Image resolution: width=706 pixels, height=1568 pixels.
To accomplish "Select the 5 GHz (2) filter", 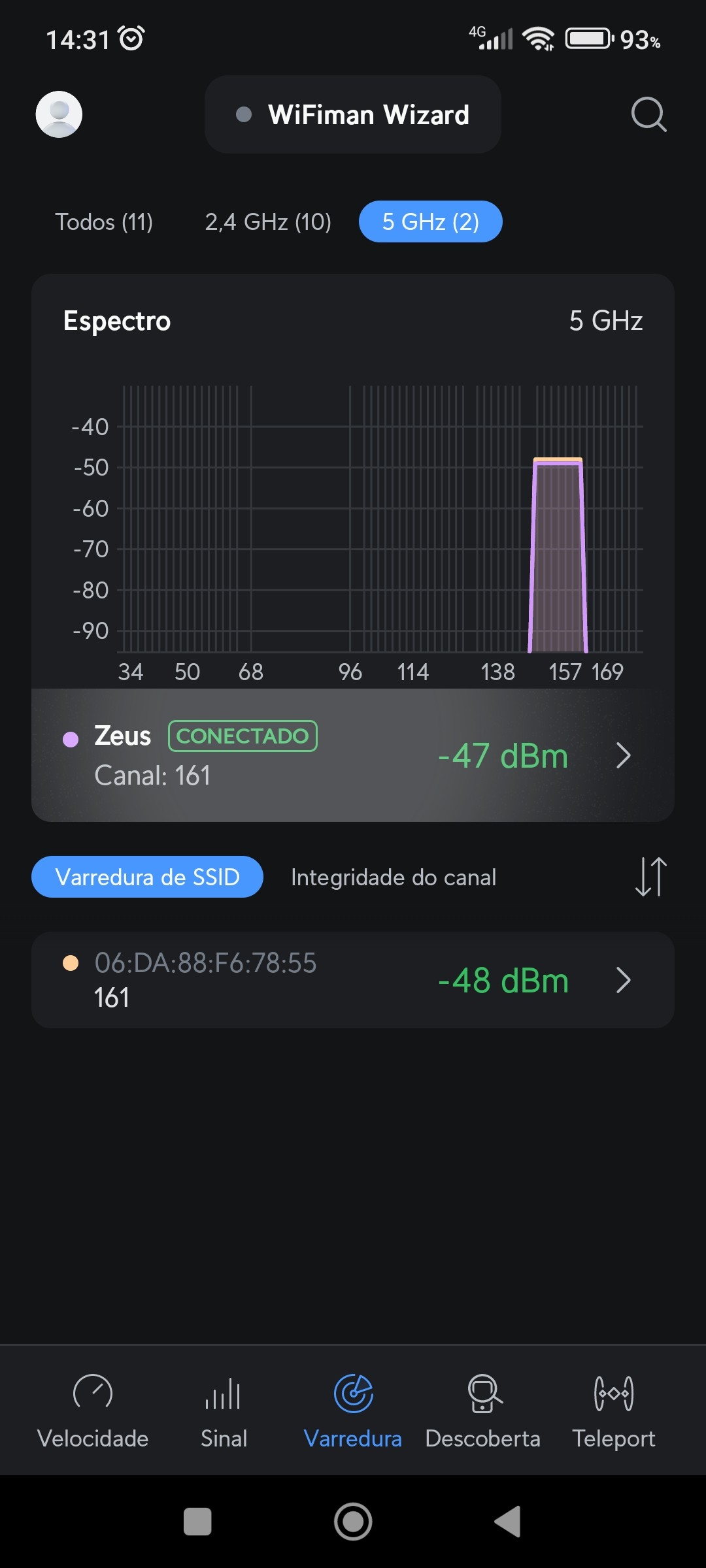I will [430, 222].
